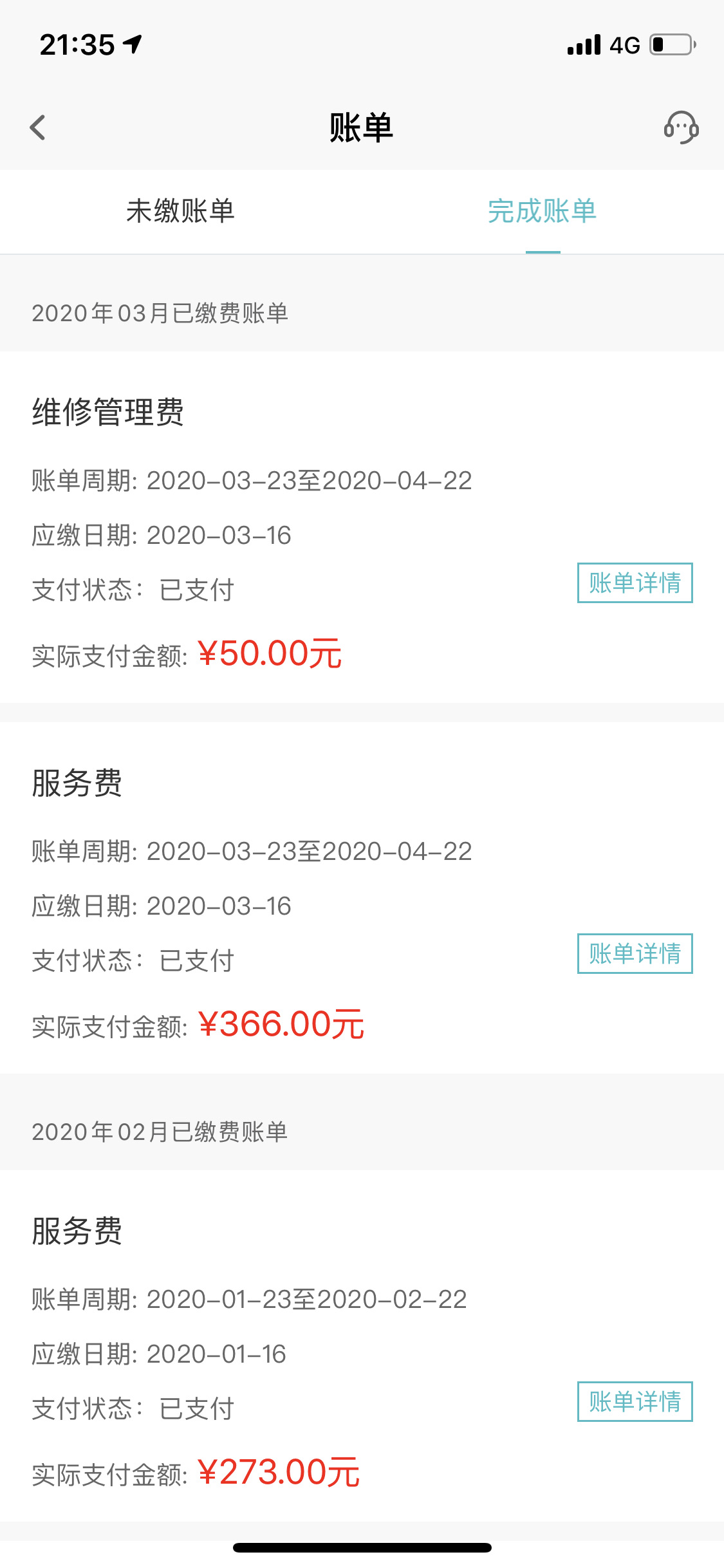This screenshot has width=724, height=1568.
Task: Open 账单详情 for 服务费 ¥366.00
Action: pyautogui.click(x=635, y=953)
